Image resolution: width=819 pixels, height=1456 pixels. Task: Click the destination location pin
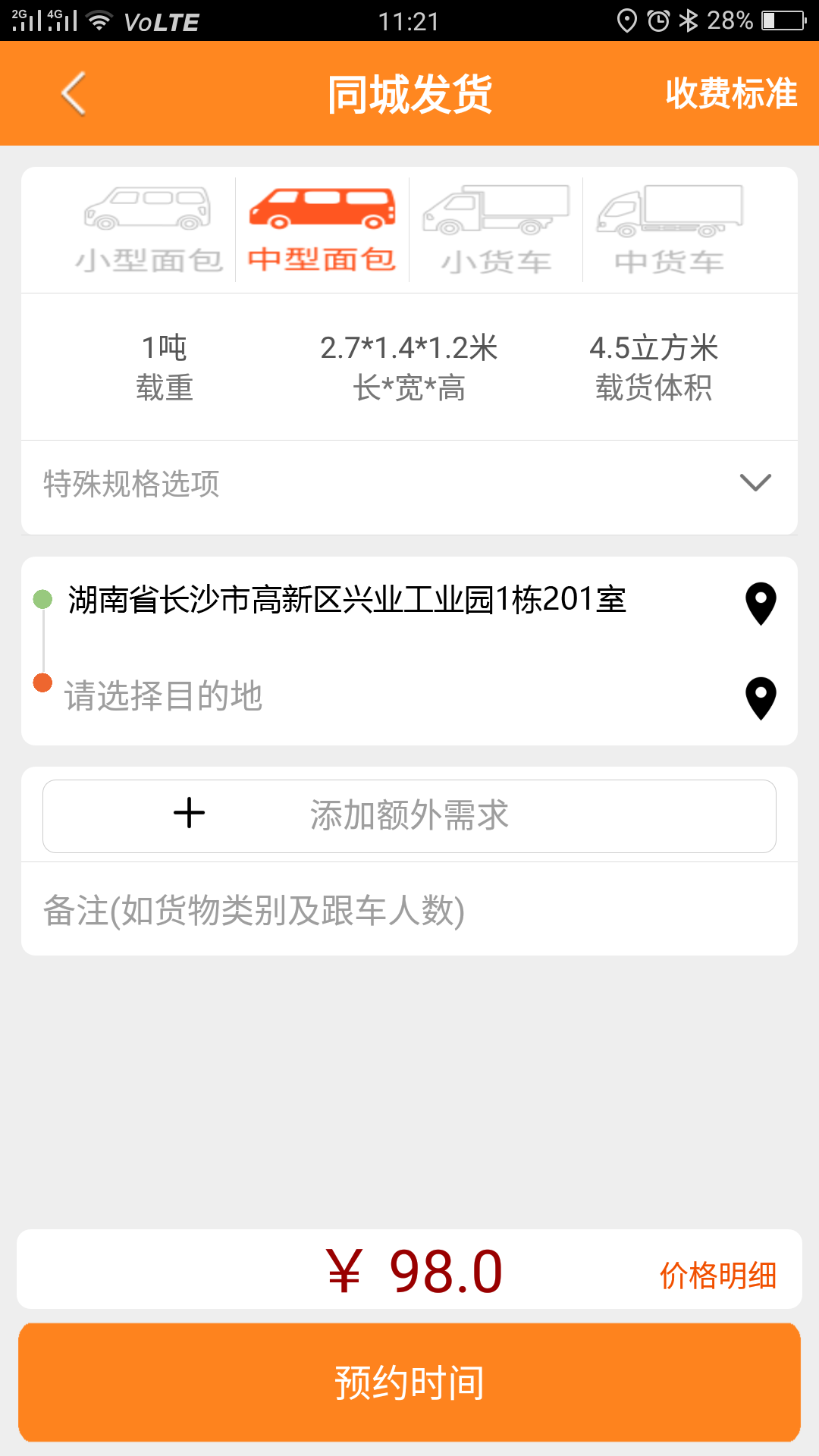pos(760,697)
